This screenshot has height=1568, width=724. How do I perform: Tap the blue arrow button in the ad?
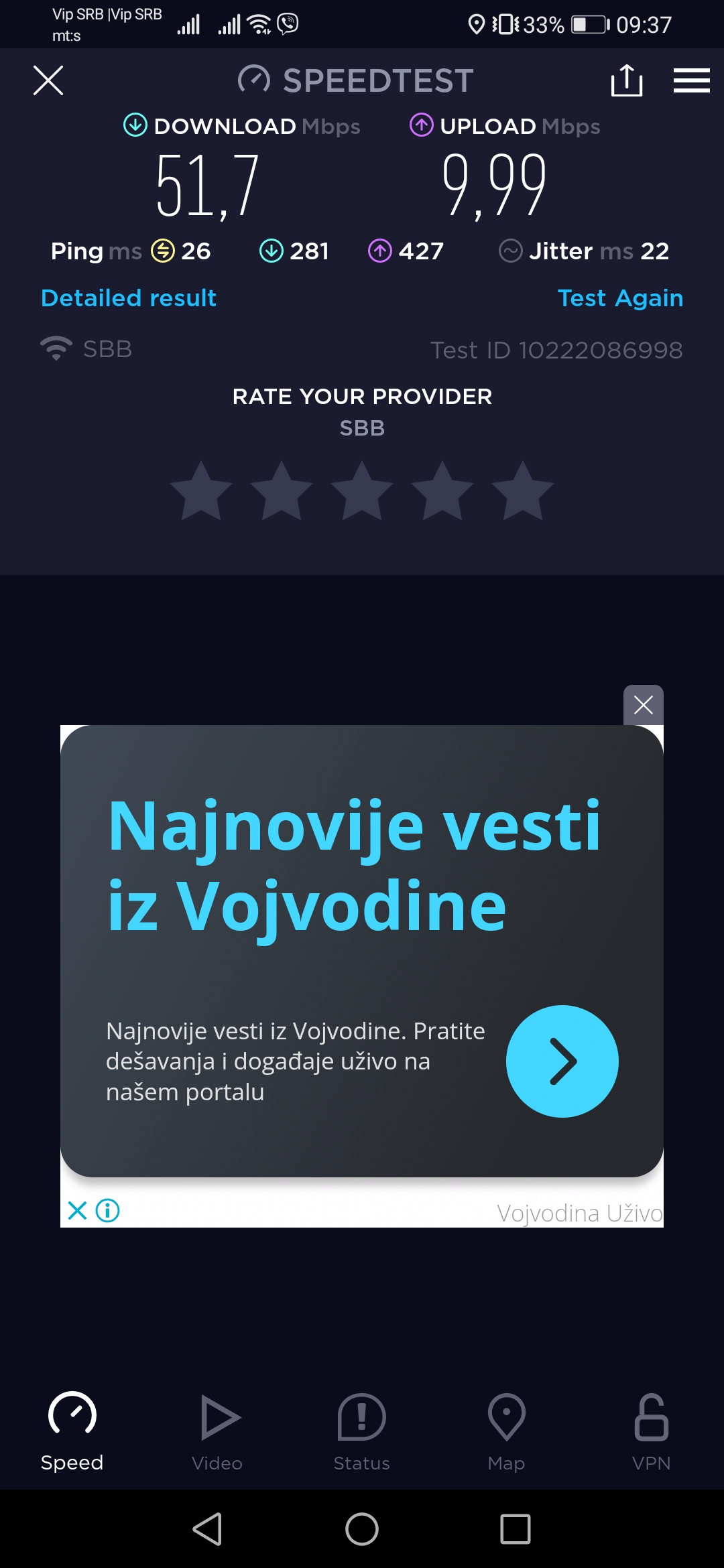pyautogui.click(x=562, y=1061)
